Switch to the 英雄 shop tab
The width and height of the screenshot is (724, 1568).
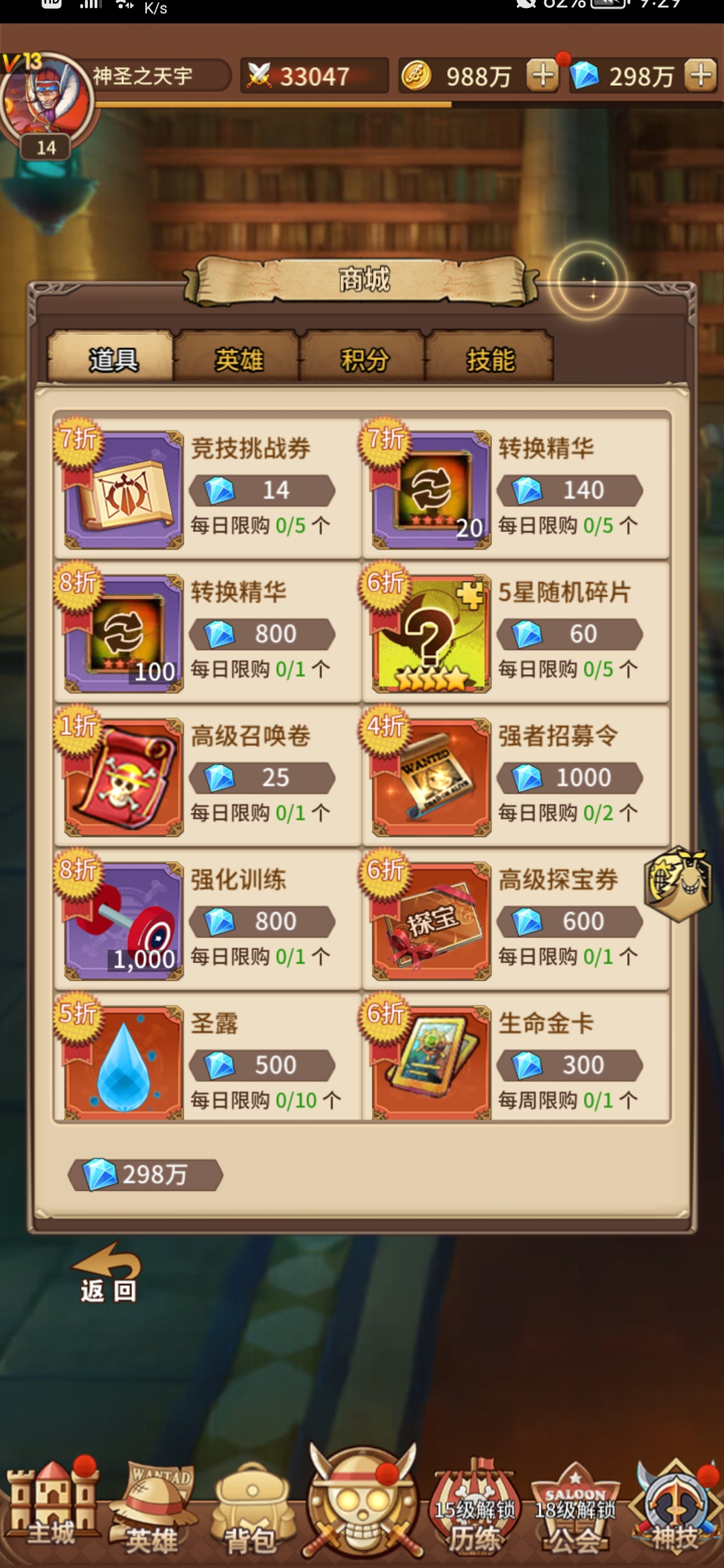pyautogui.click(x=239, y=360)
